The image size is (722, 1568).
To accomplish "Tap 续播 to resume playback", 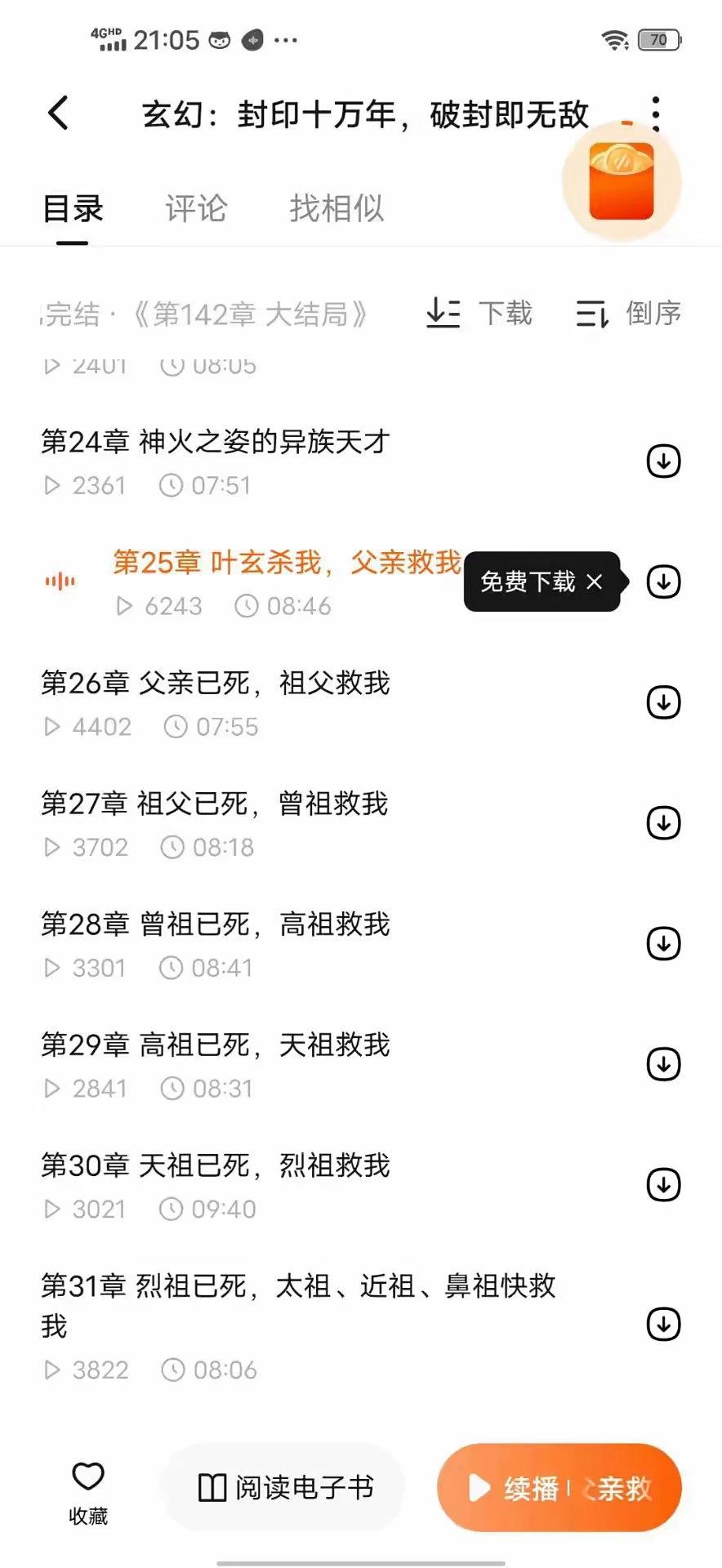I will point(559,1488).
